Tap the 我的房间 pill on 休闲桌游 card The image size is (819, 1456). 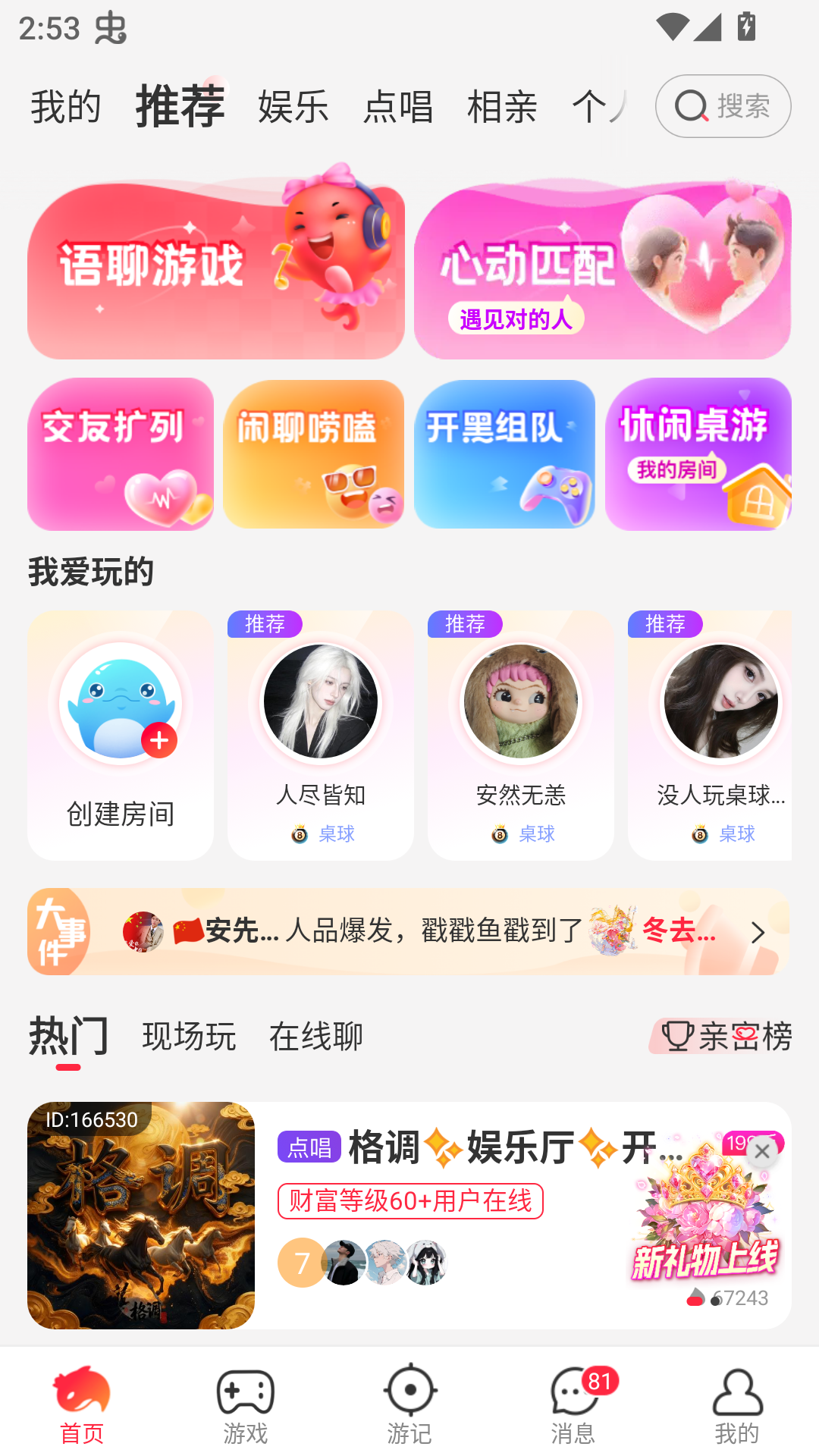(677, 469)
